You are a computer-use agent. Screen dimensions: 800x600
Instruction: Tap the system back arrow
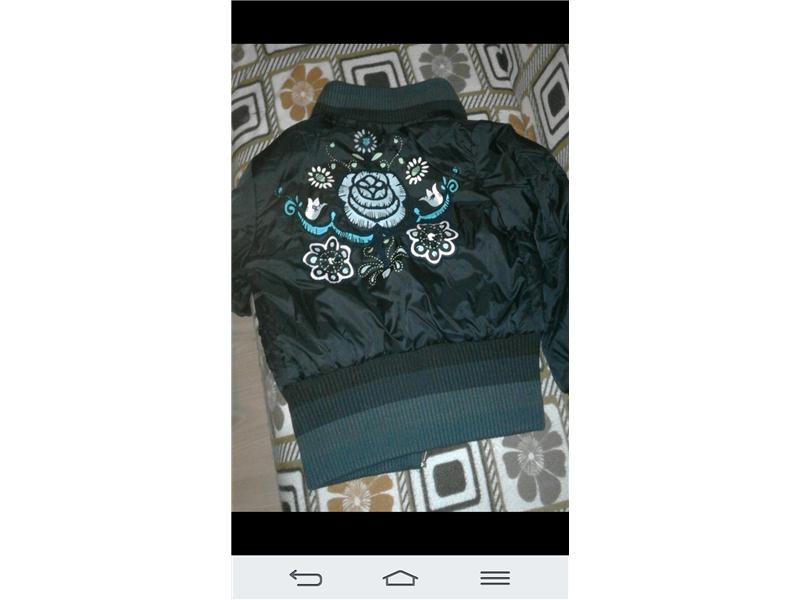[305, 577]
